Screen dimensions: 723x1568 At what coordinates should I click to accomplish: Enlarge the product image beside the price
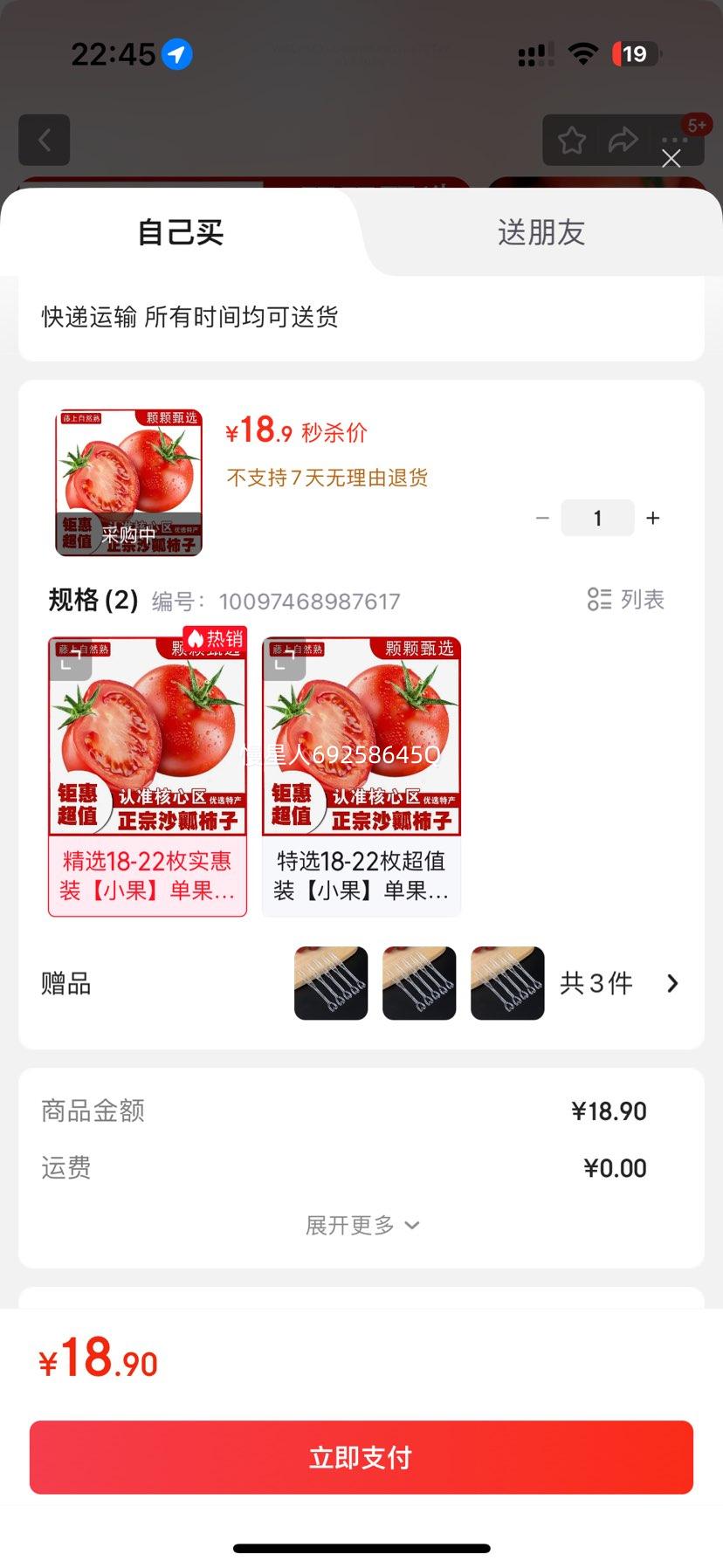point(129,482)
